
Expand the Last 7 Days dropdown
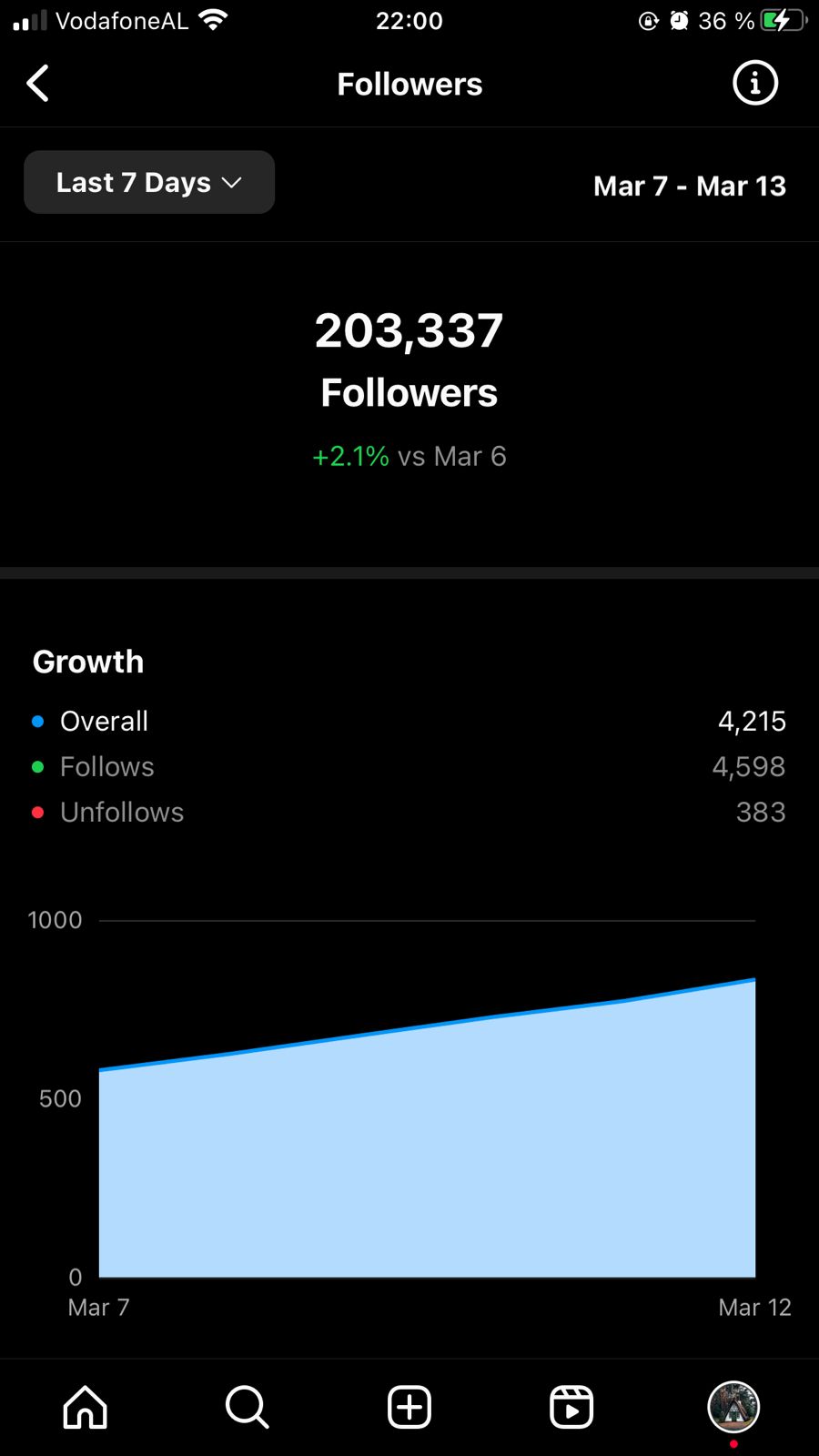tap(149, 182)
